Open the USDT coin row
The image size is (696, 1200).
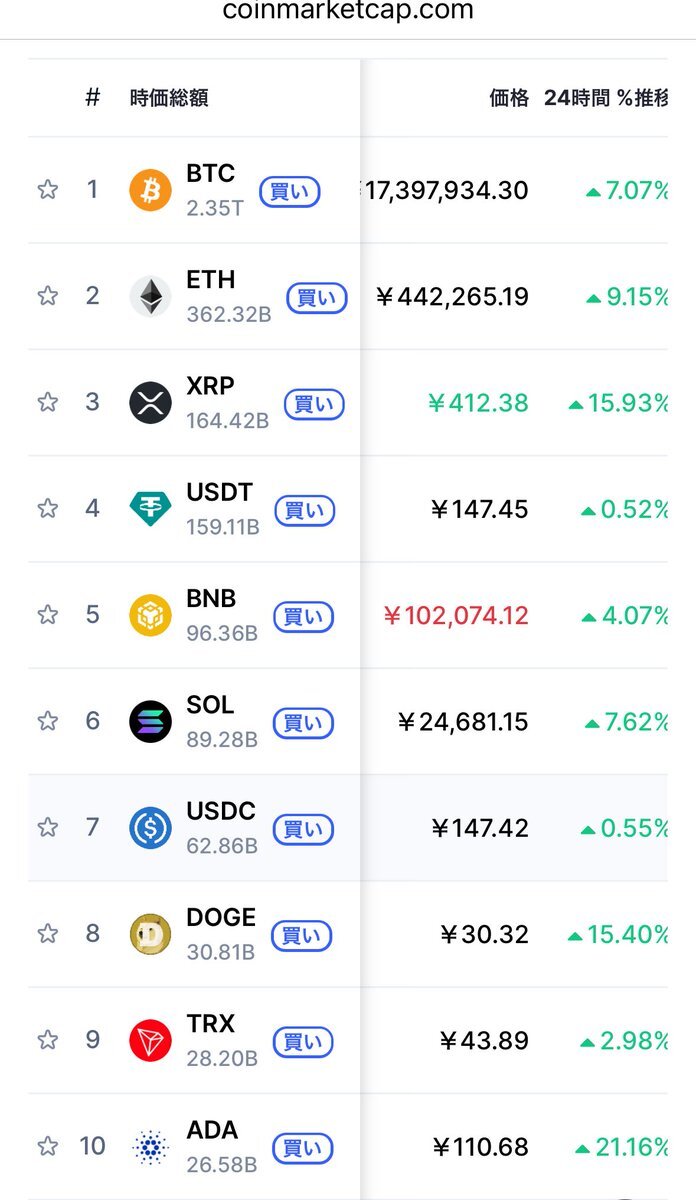coord(348,509)
